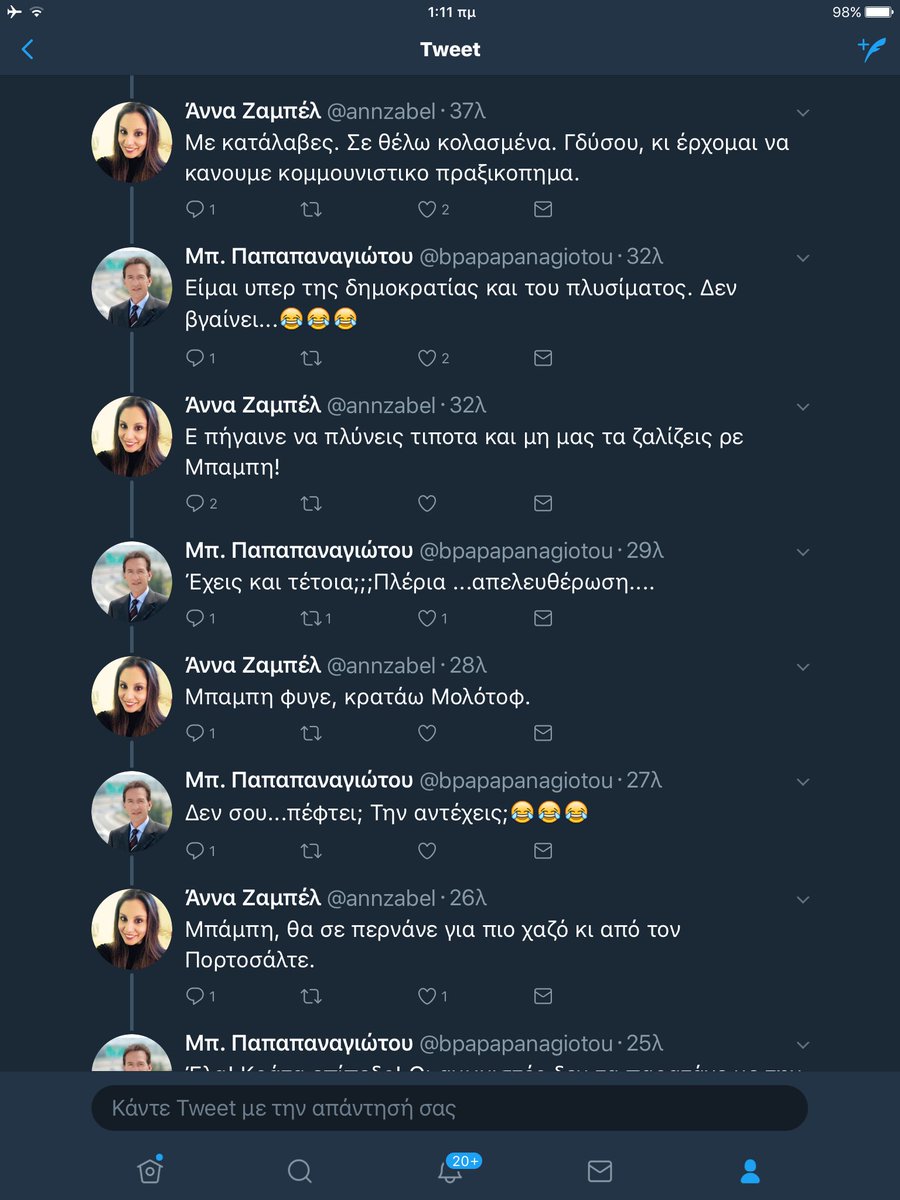Screen dimensions: 900x1200
Task: Tap the reply field 'Κάντε Tweet με την απάντησή σας'
Action: [449, 1108]
